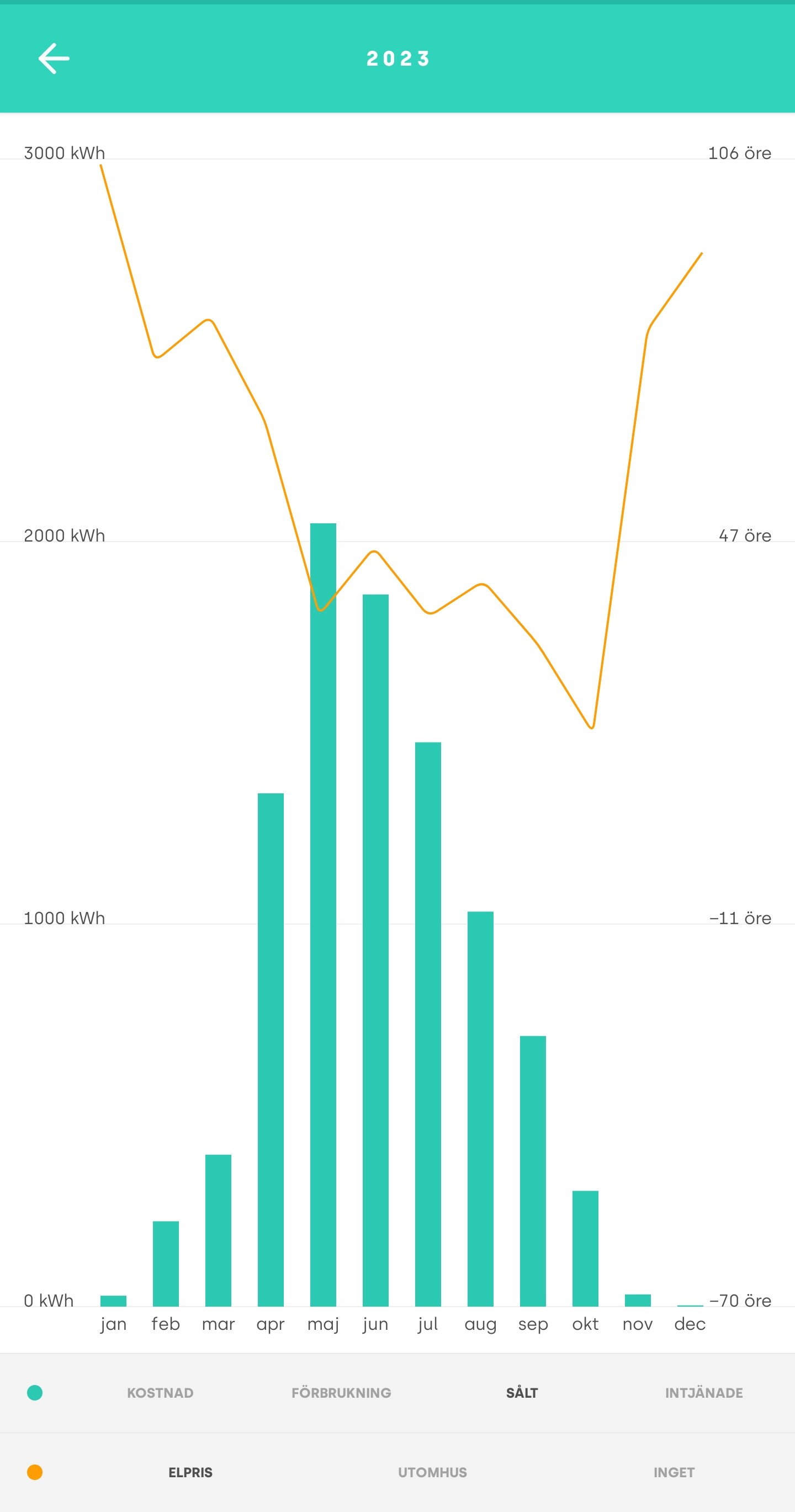Select ELPRIS as the line overlay
Image resolution: width=795 pixels, height=1512 pixels.
pos(190,1472)
